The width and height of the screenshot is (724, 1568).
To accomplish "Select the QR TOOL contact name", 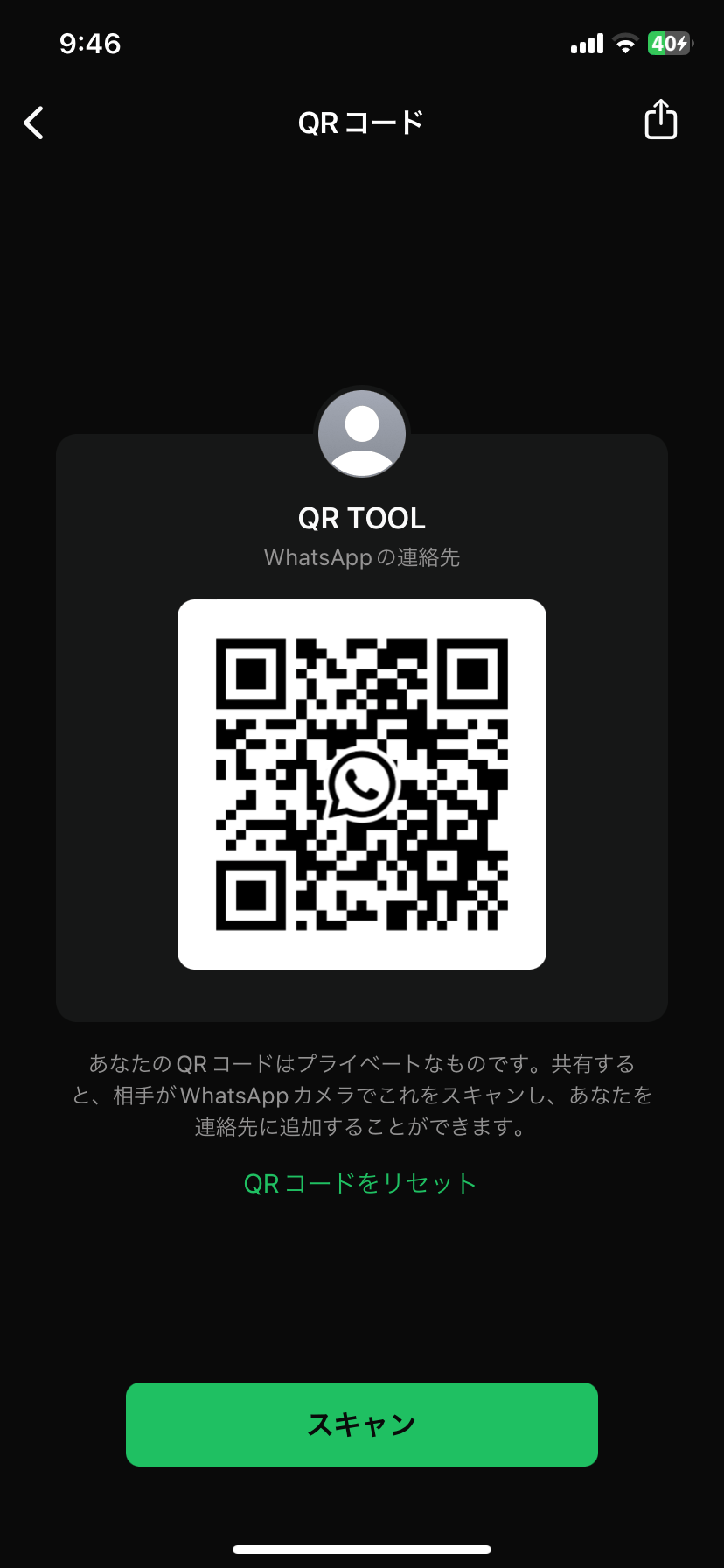I will 361,518.
